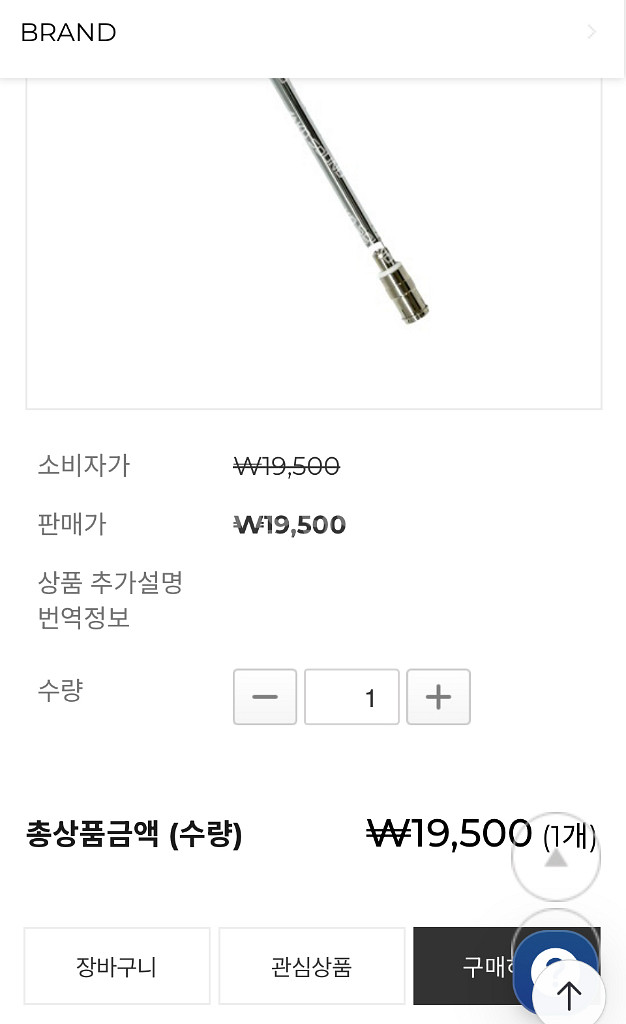Focus the quantity input field
The image size is (626, 1024).
(x=352, y=697)
